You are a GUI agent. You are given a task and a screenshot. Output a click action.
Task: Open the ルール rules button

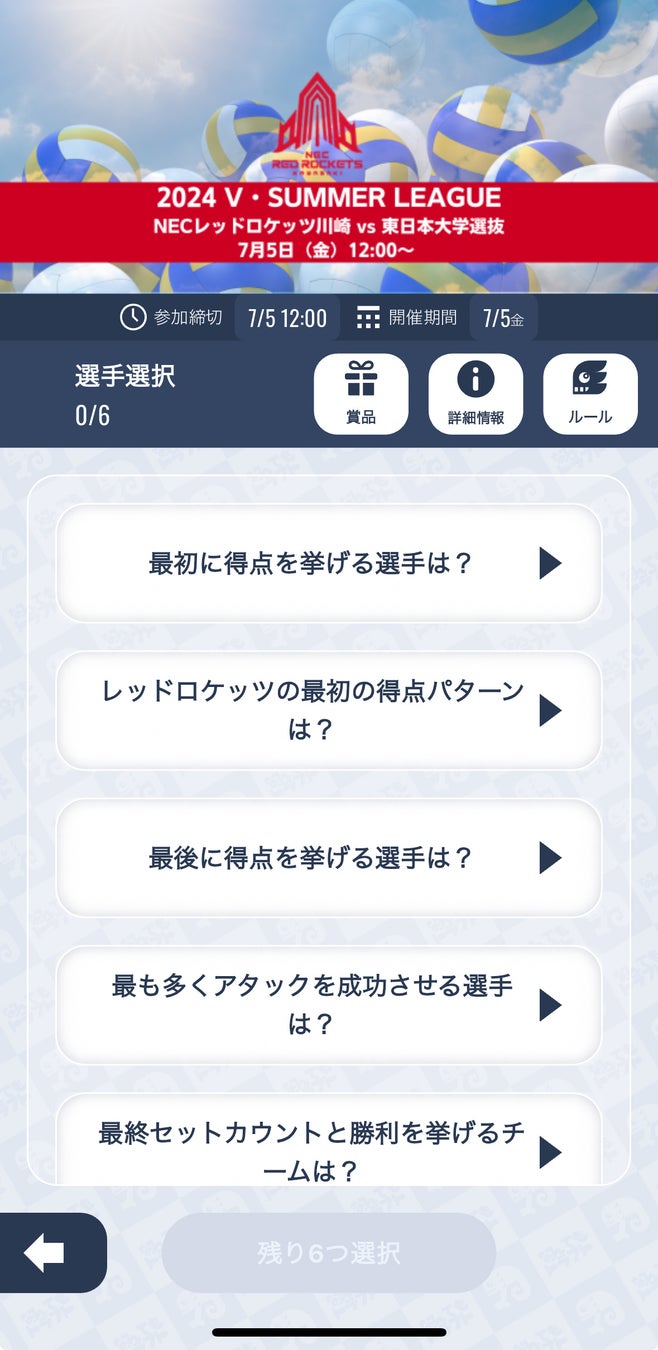coord(590,394)
